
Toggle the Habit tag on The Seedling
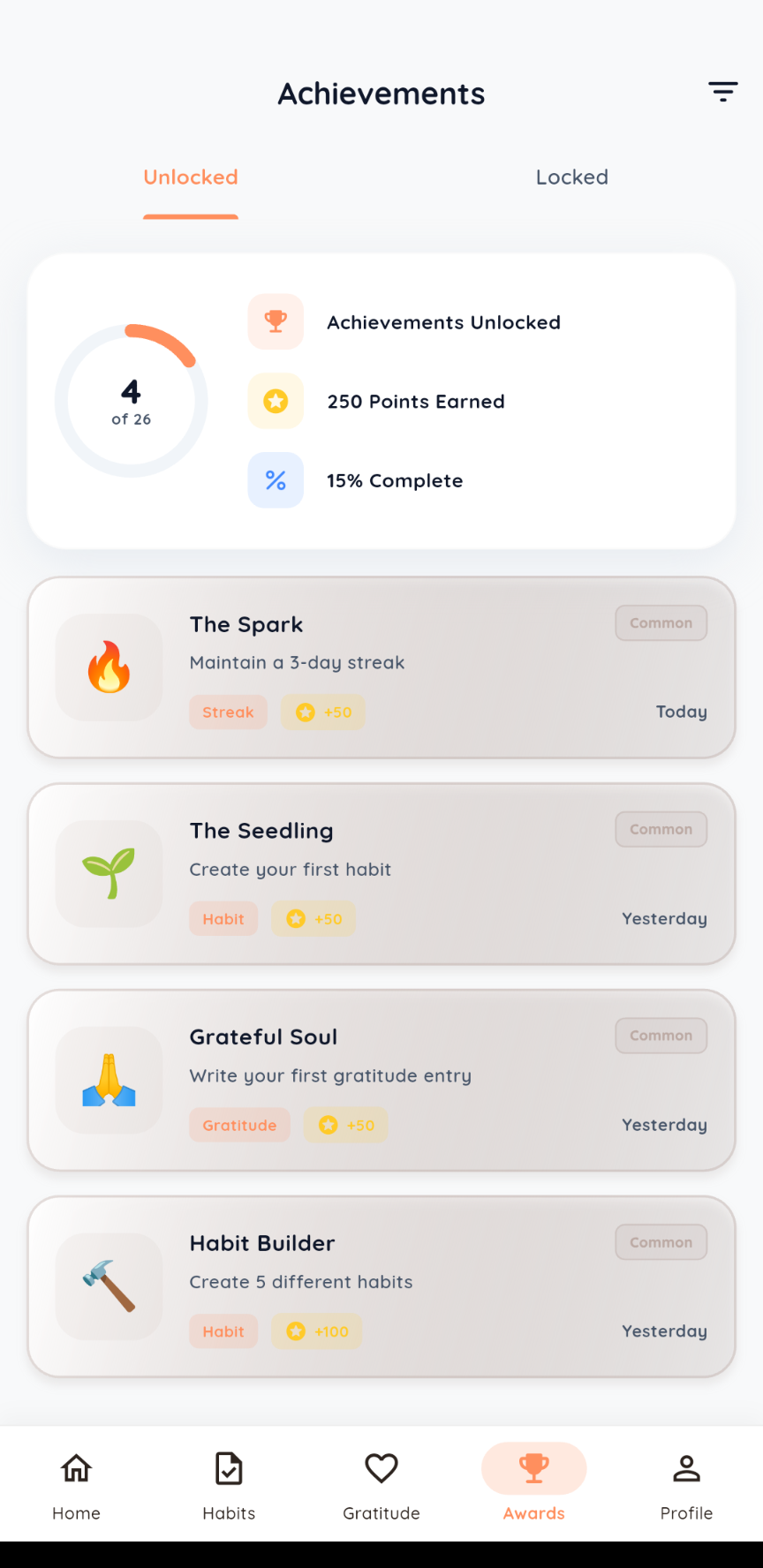click(223, 918)
